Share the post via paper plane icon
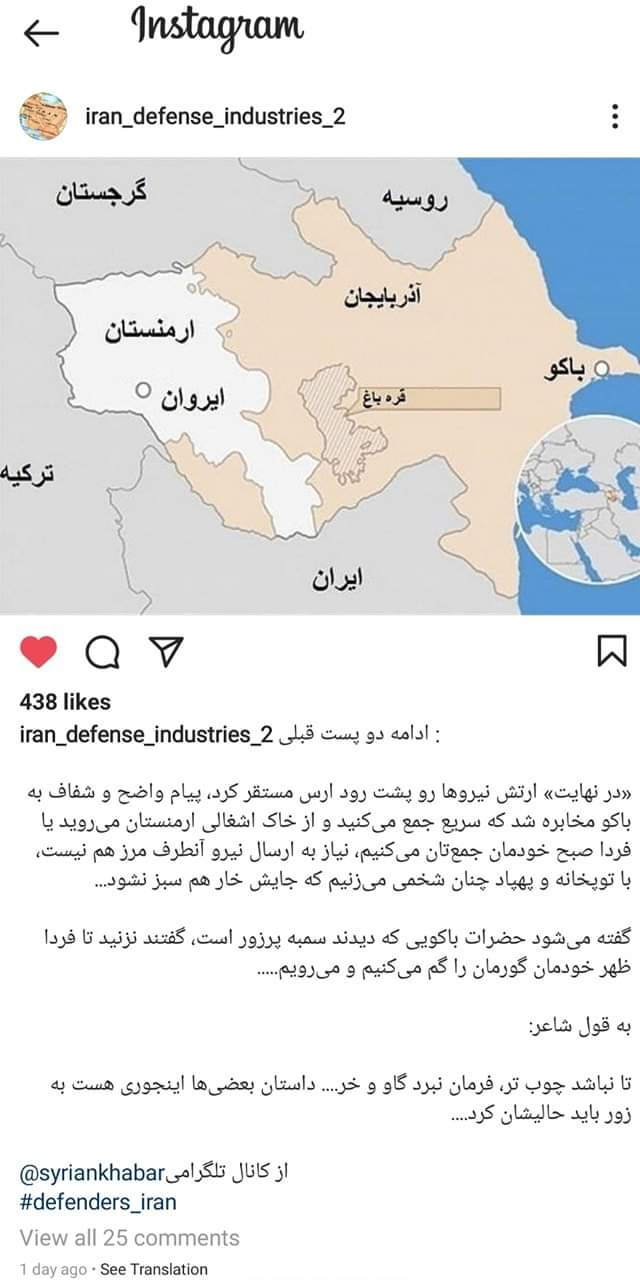Screen dimensions: 640x1280 click(162, 653)
